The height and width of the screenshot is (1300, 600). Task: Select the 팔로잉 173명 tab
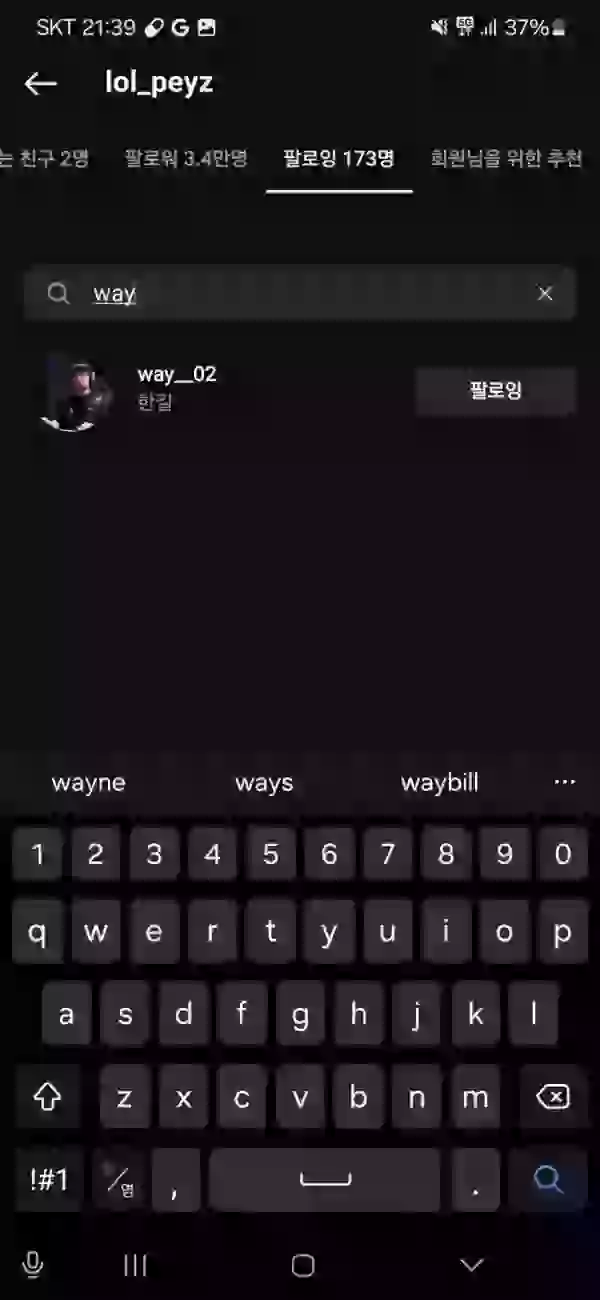coord(339,158)
